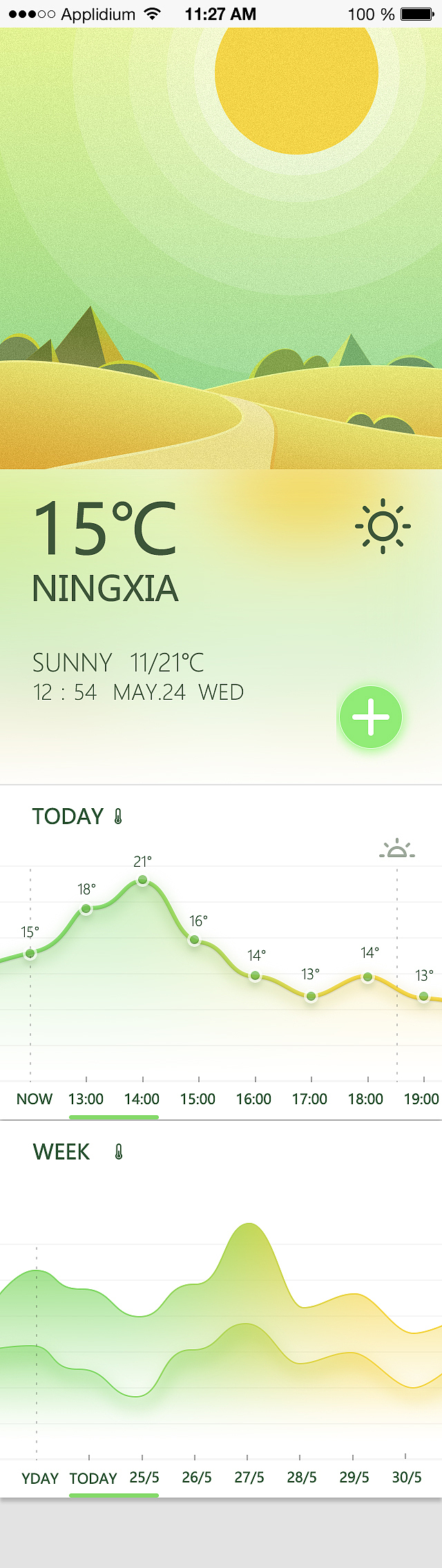Open the 28/5 day forecast
The width and height of the screenshot is (442, 1568).
[302, 1478]
